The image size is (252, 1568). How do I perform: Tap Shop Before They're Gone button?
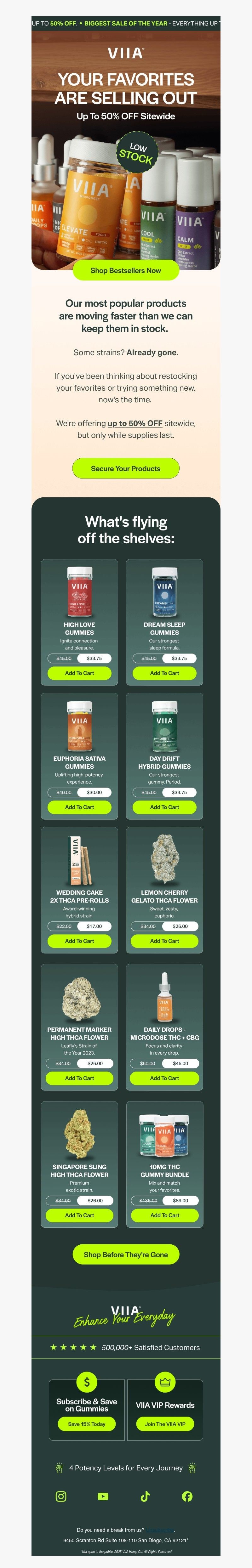pyautogui.click(x=126, y=1254)
